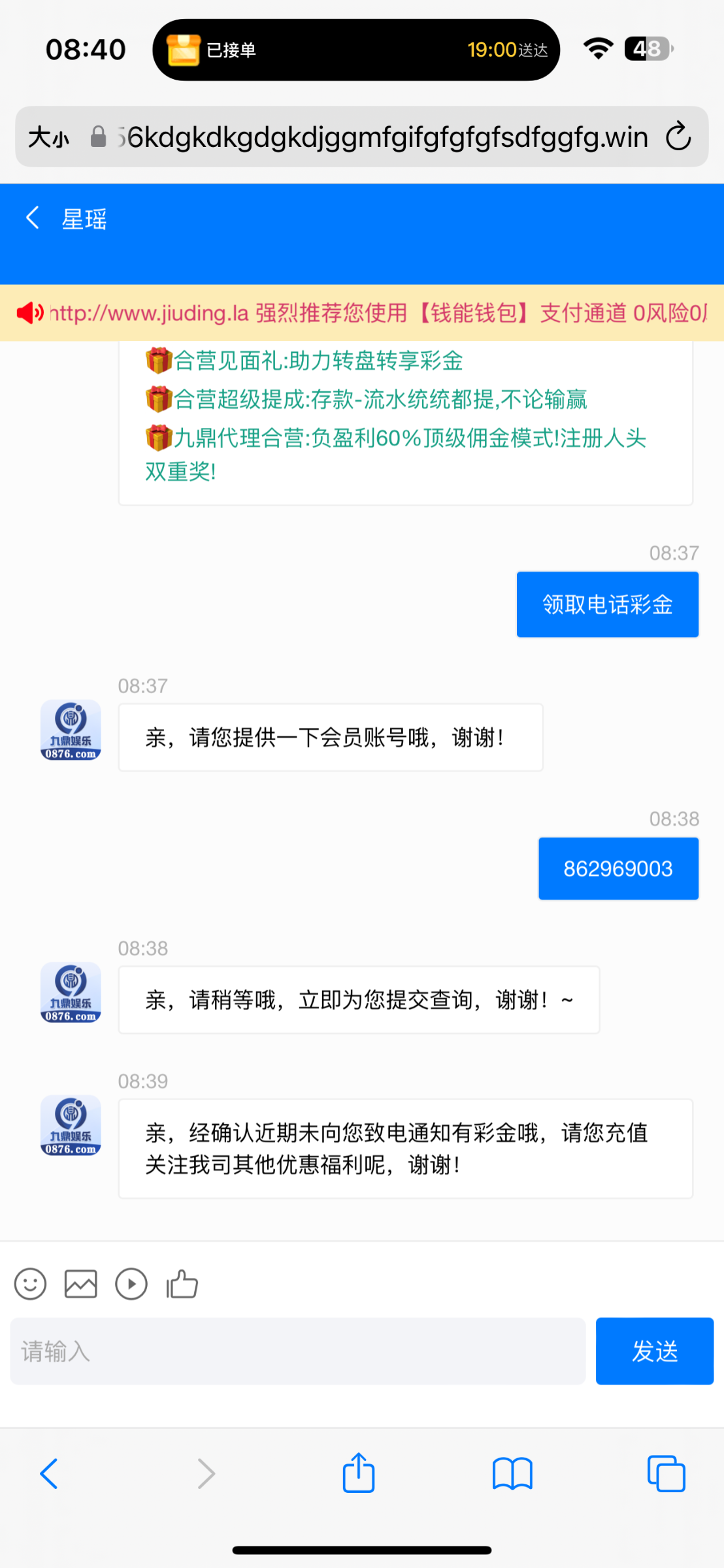Reload the page in Safari
724x1568 pixels.
coord(678,137)
